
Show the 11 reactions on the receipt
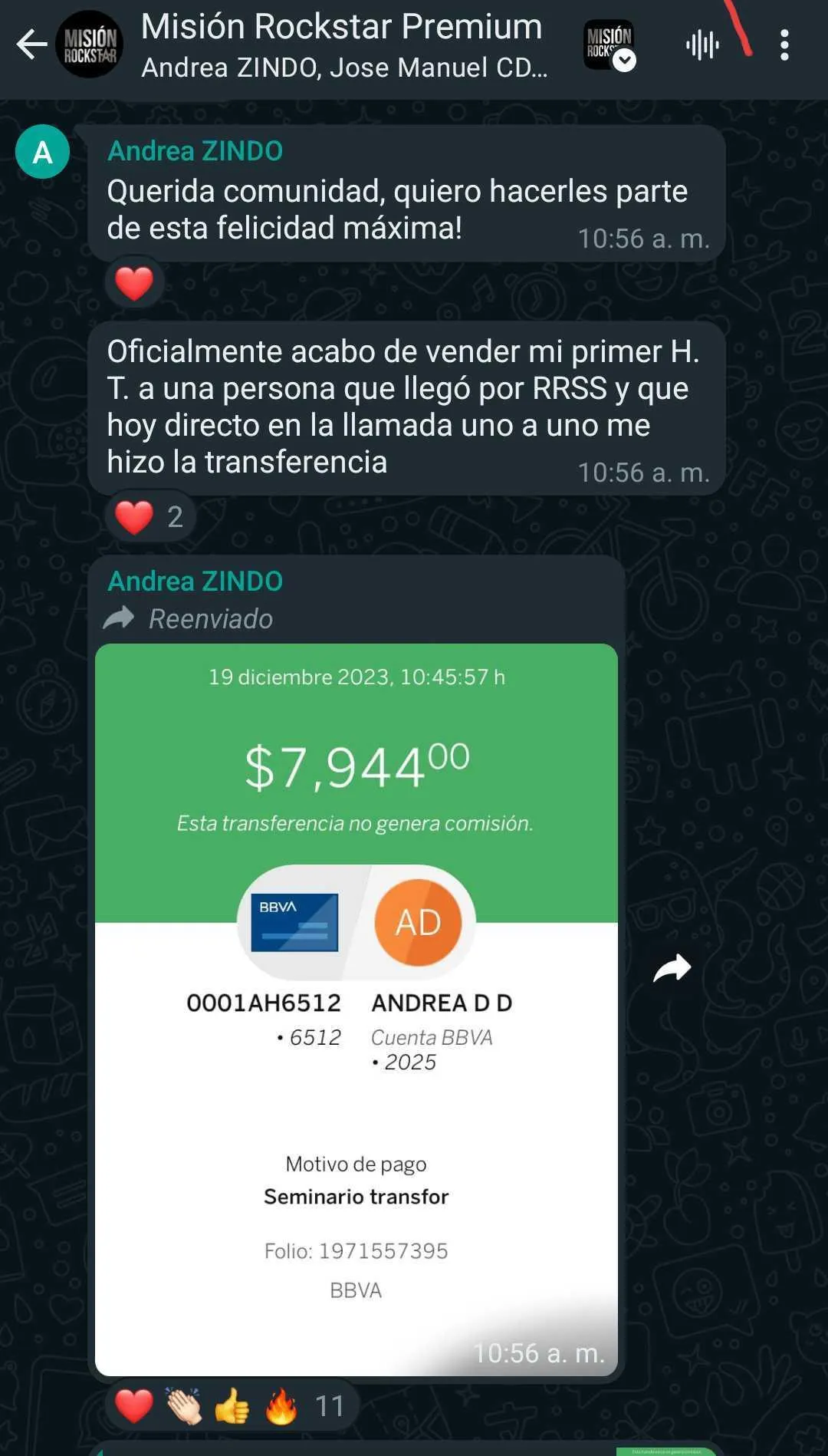230,1406
